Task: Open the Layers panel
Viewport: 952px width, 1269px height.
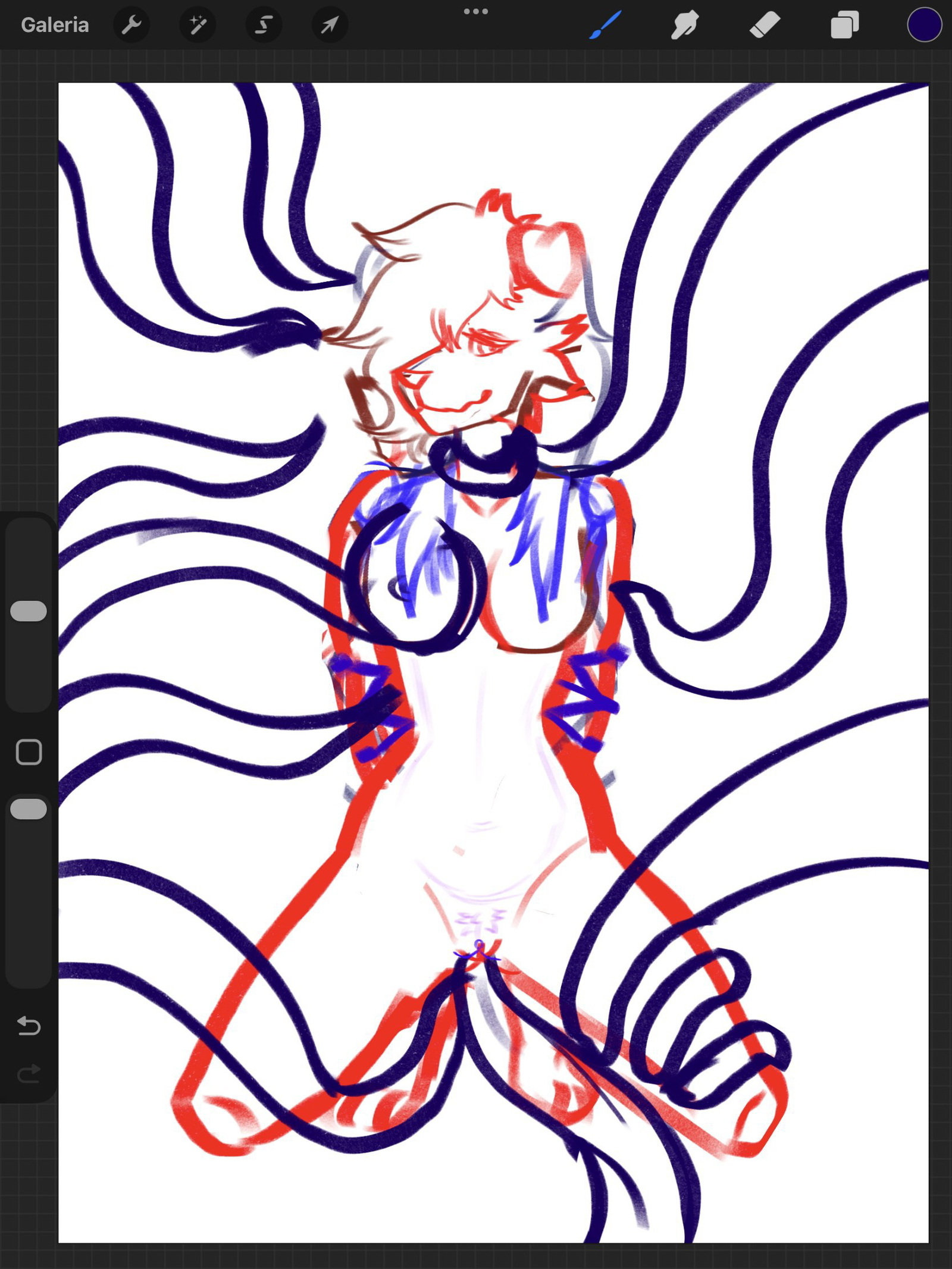Action: [x=844, y=25]
